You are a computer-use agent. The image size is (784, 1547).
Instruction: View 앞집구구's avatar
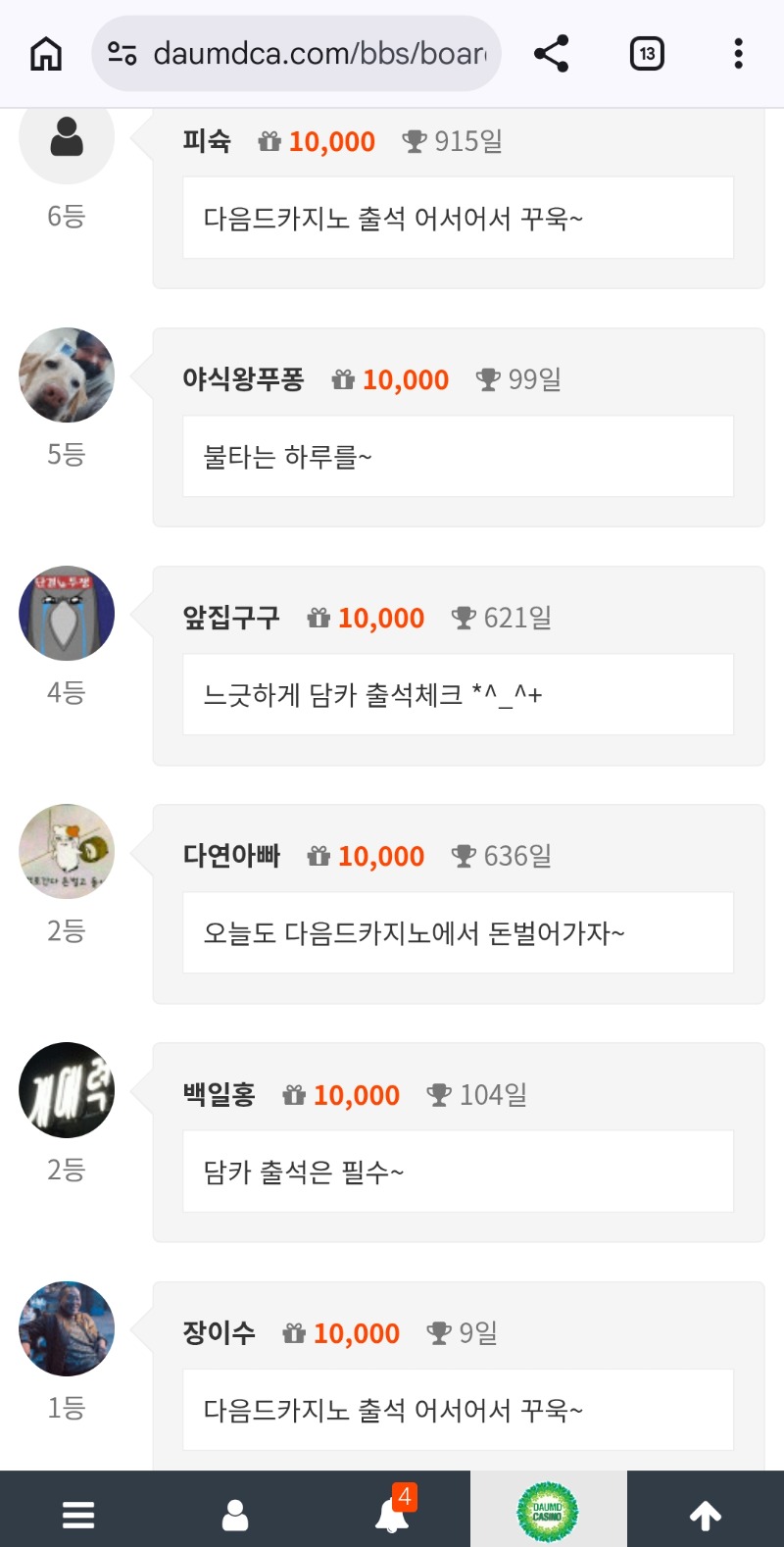tap(67, 614)
